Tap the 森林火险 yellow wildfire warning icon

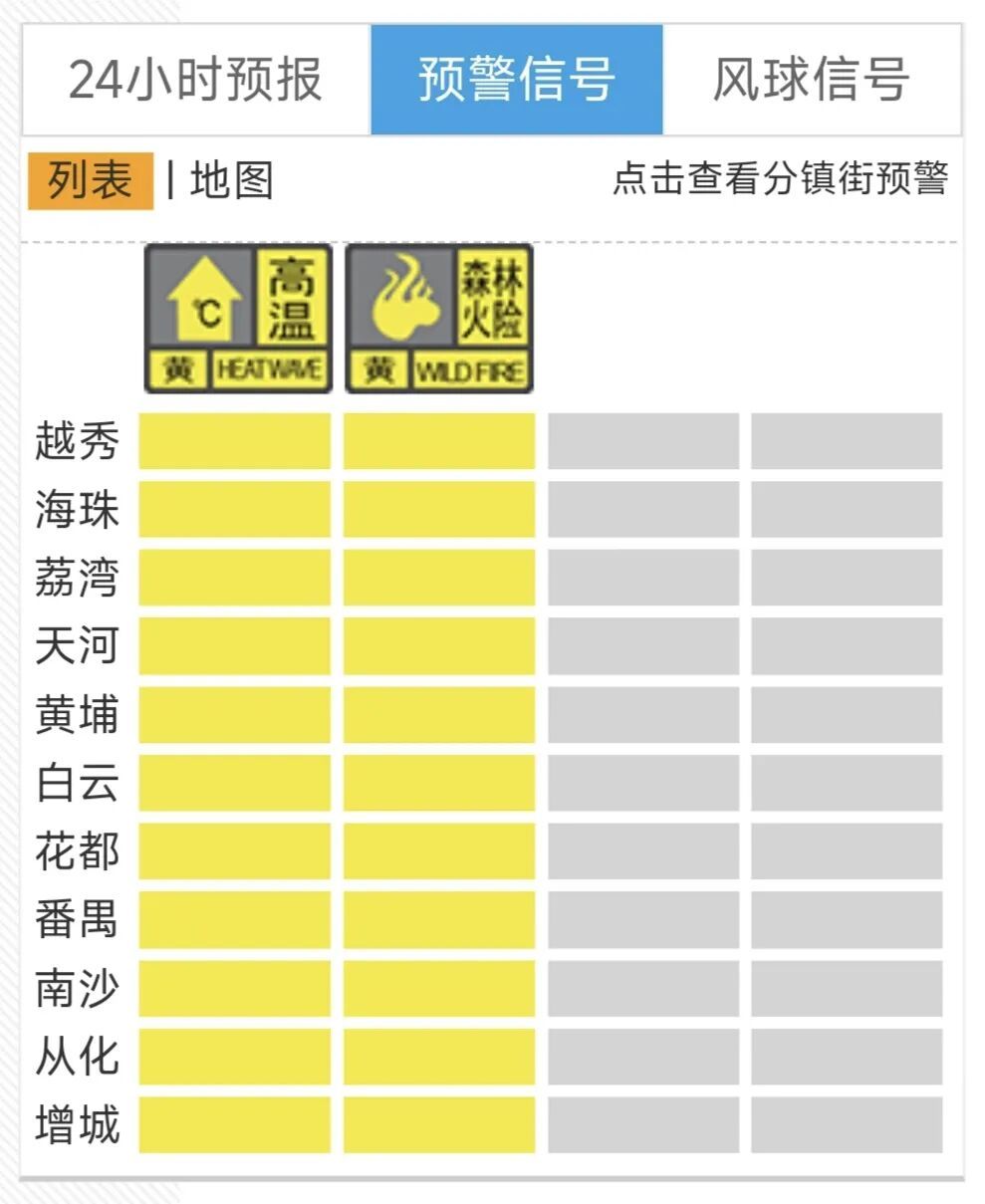coord(439,319)
